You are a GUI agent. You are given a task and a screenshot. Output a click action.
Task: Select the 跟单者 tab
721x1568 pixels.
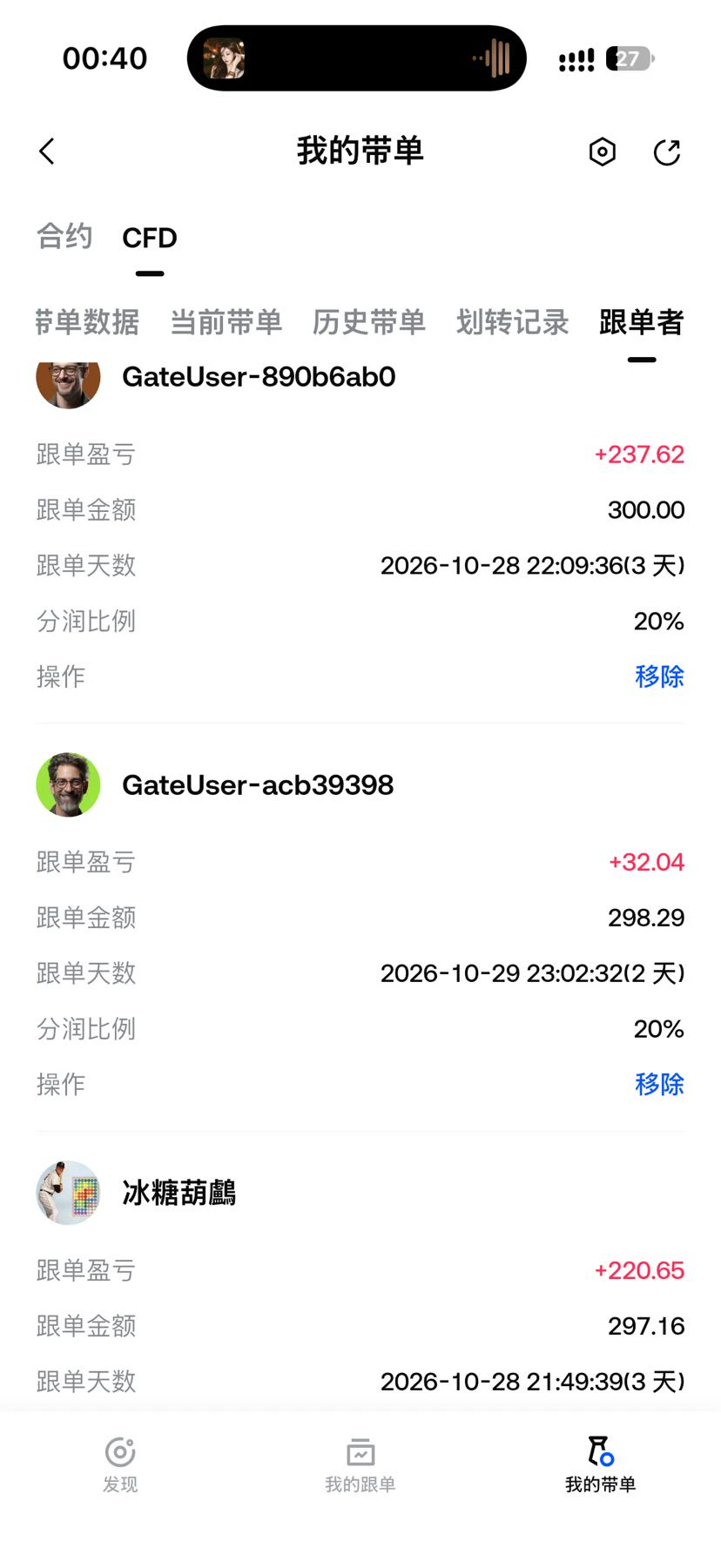[642, 322]
